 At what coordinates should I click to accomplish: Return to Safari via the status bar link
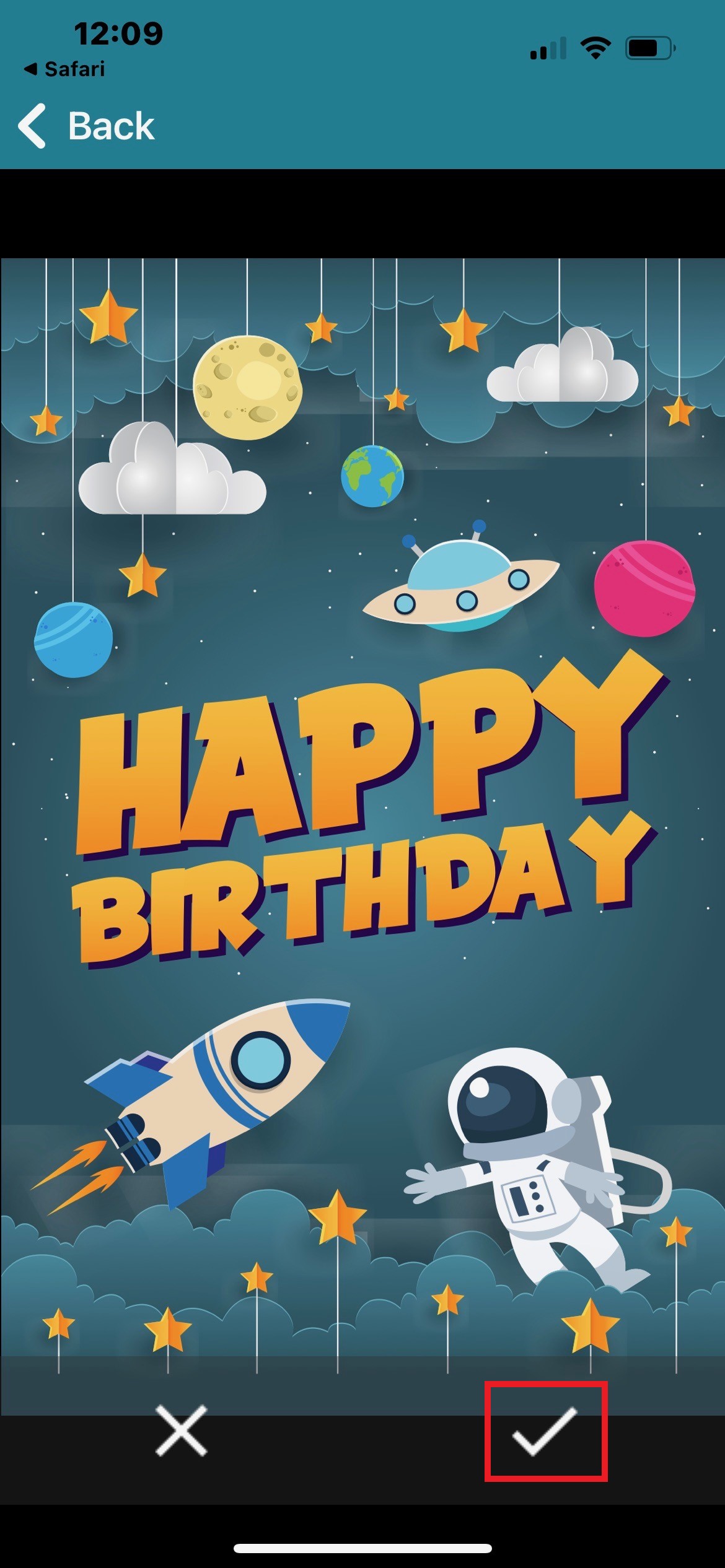64,69
